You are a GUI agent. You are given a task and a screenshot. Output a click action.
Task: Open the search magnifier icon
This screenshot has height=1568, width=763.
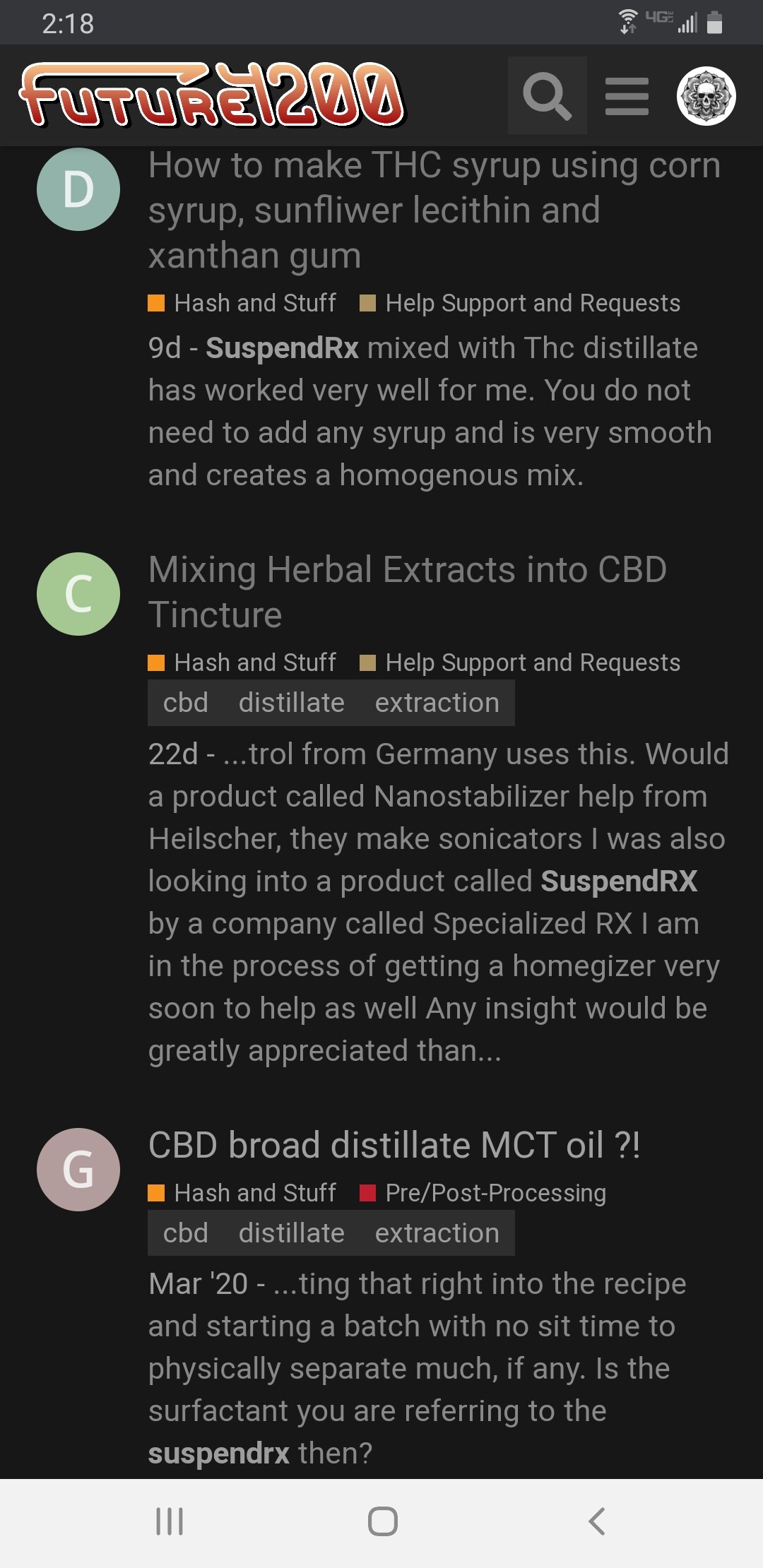(x=547, y=95)
